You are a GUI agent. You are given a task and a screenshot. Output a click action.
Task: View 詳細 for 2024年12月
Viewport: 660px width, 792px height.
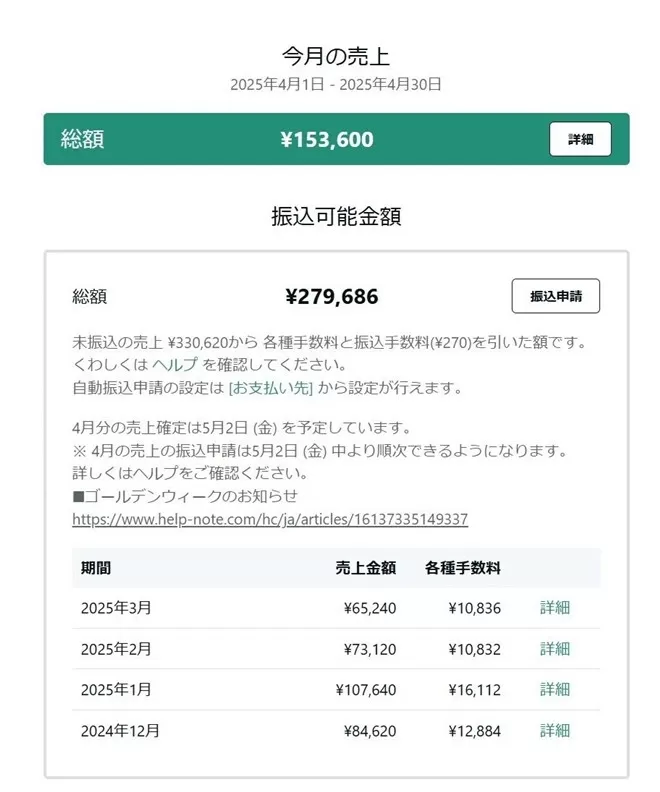[x=555, y=731]
